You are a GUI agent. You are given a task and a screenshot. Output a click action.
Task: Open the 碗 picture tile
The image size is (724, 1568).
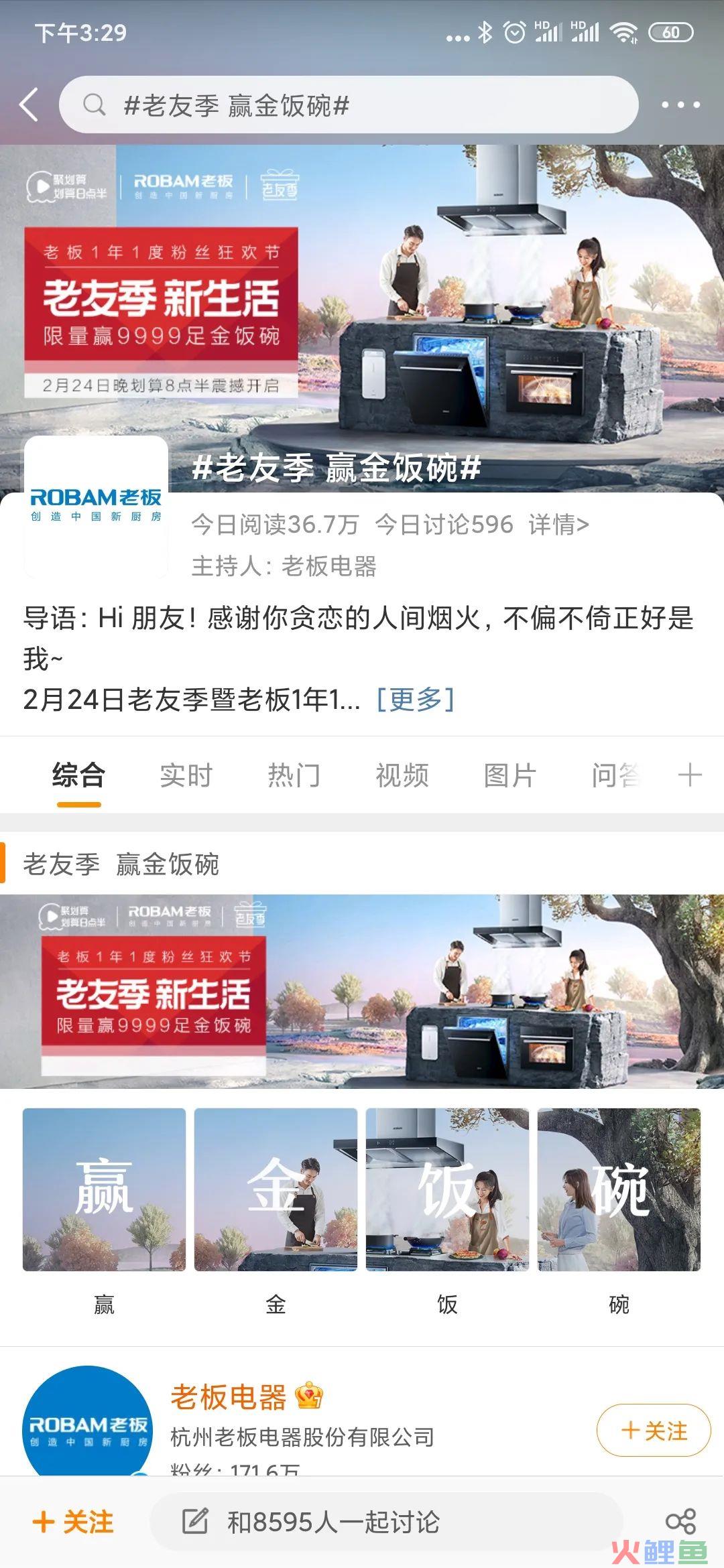point(619,1189)
